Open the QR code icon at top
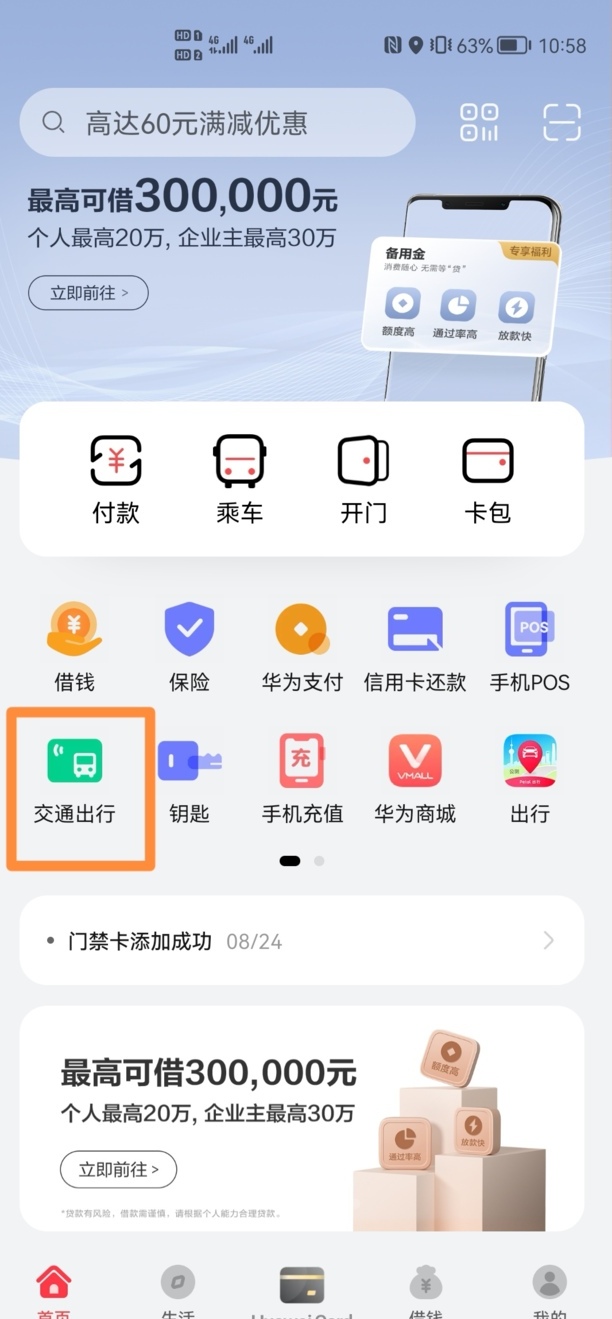The height and width of the screenshot is (1319, 612). click(479, 122)
